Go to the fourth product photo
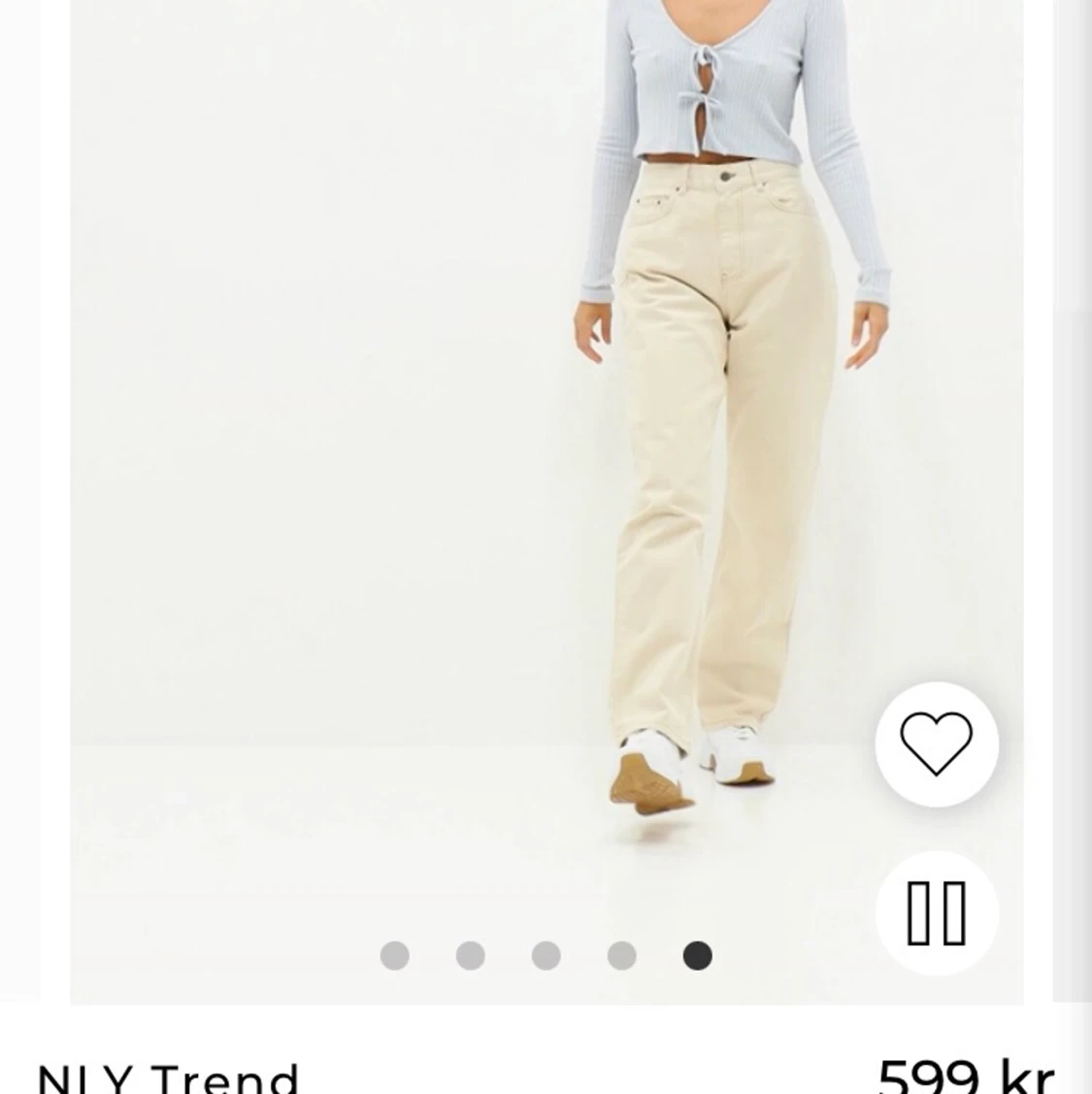Image resolution: width=1092 pixels, height=1094 pixels. 621,956
